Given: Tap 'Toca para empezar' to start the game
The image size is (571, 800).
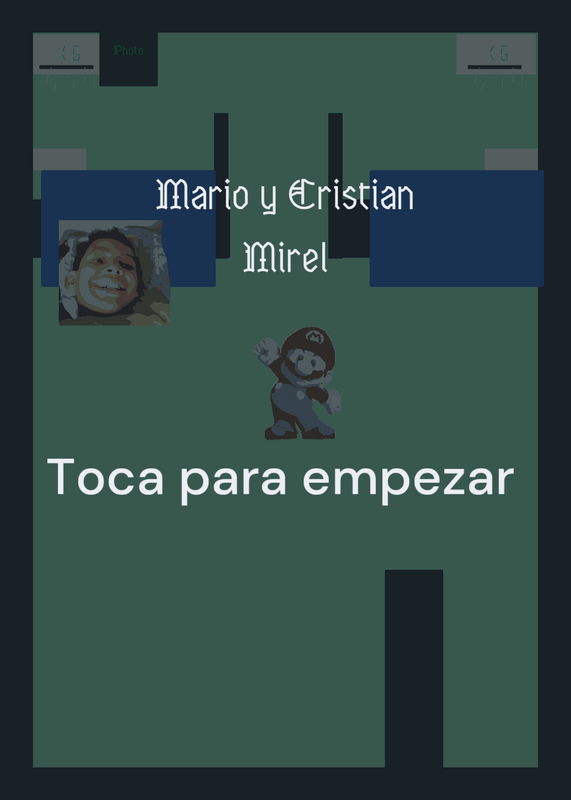Looking at the screenshot, I should click(280, 479).
